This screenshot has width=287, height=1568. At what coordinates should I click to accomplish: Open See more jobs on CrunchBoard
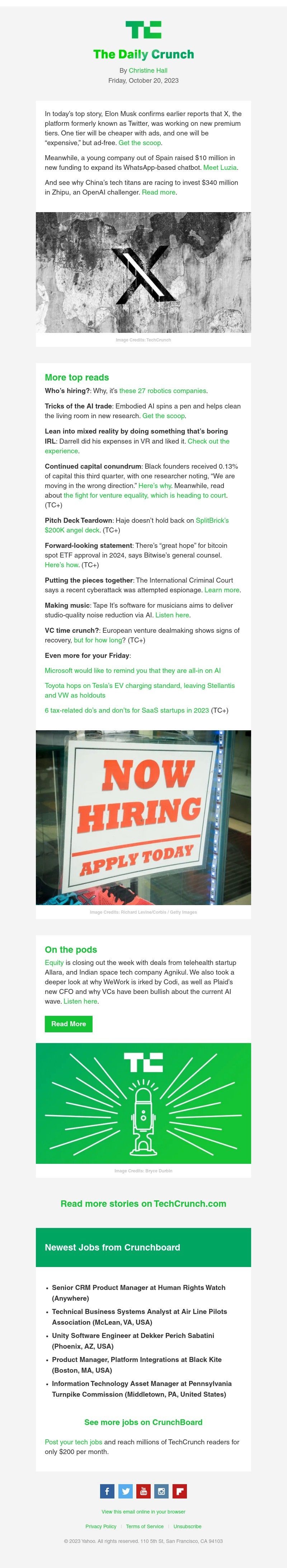coord(143,1422)
